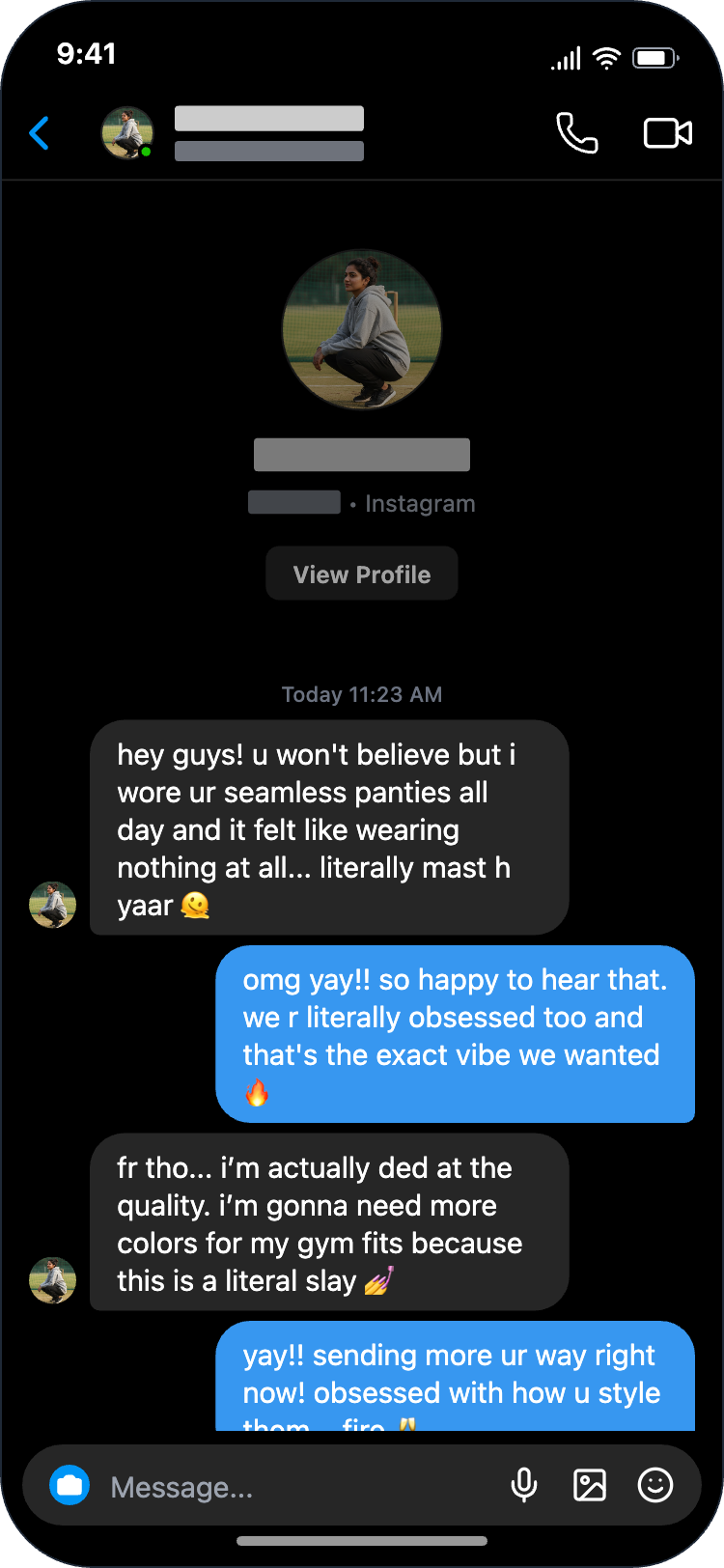This screenshot has height=1568, width=724.
Task: Open View Profile
Action: [x=362, y=574]
